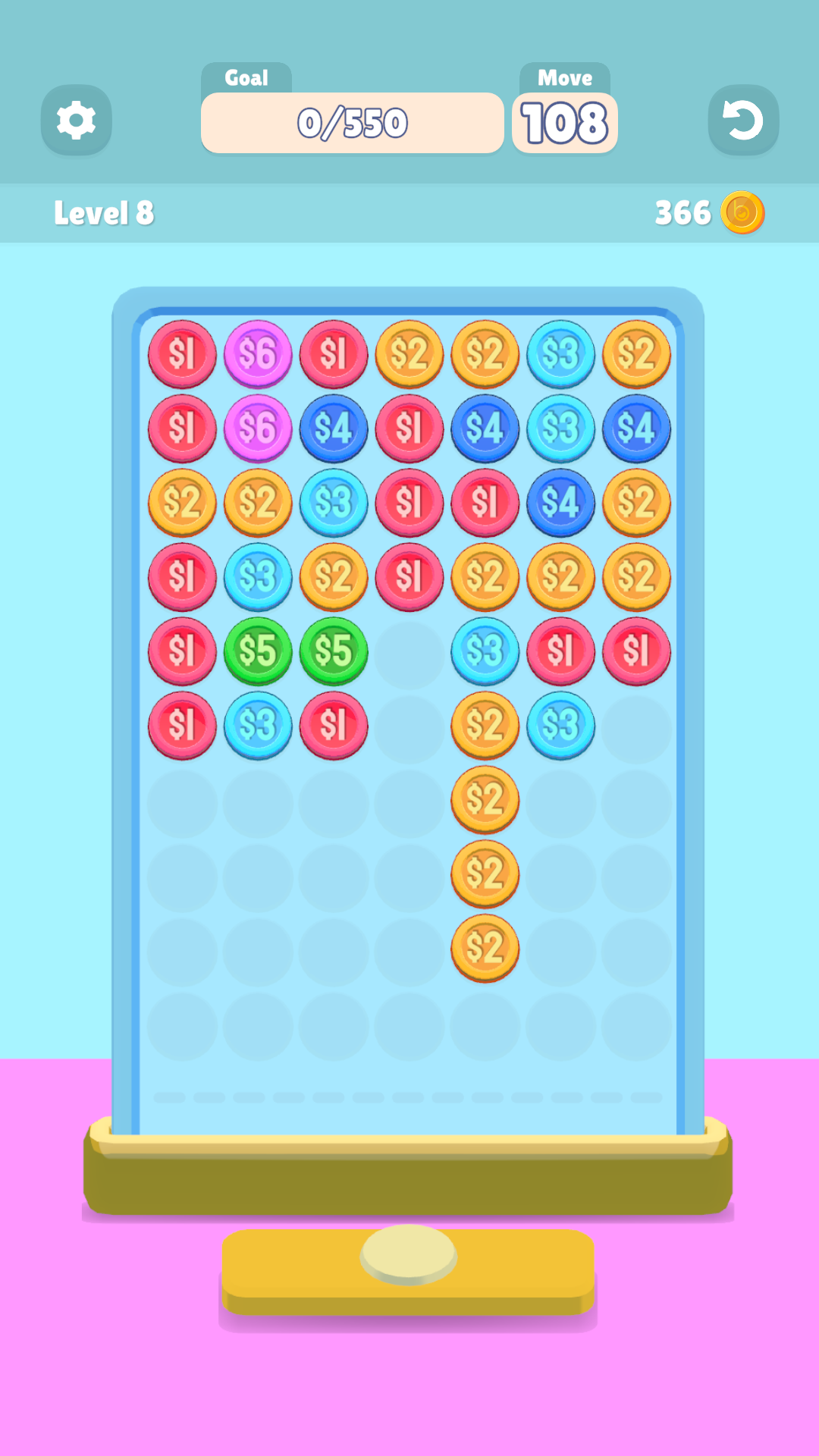Viewport: 819px width, 1456px height.
Task: Tap the Level 8 label
Action: [103, 213]
